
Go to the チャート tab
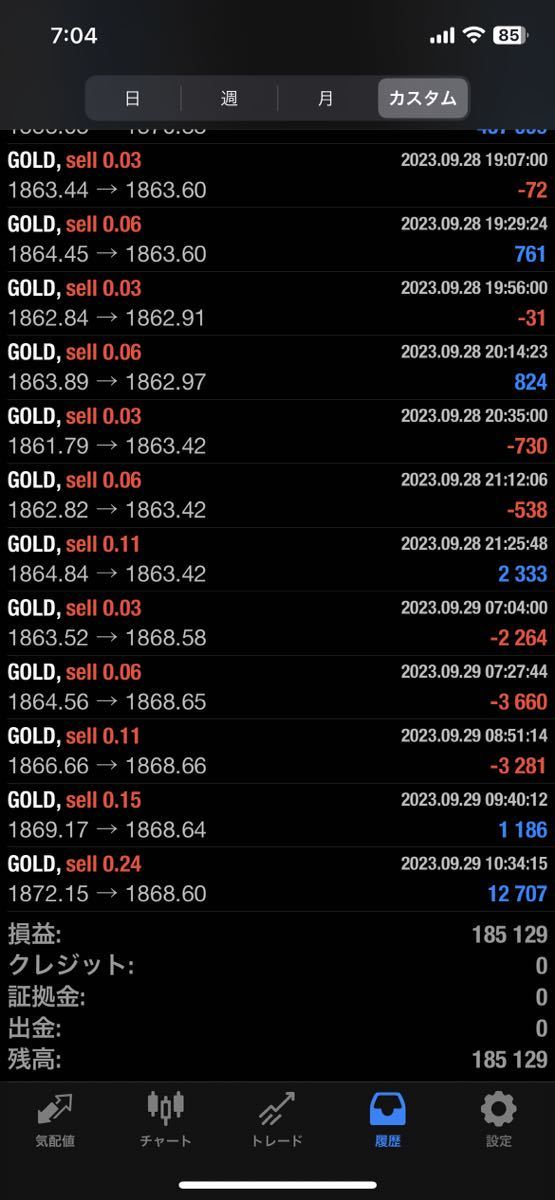[166, 1119]
